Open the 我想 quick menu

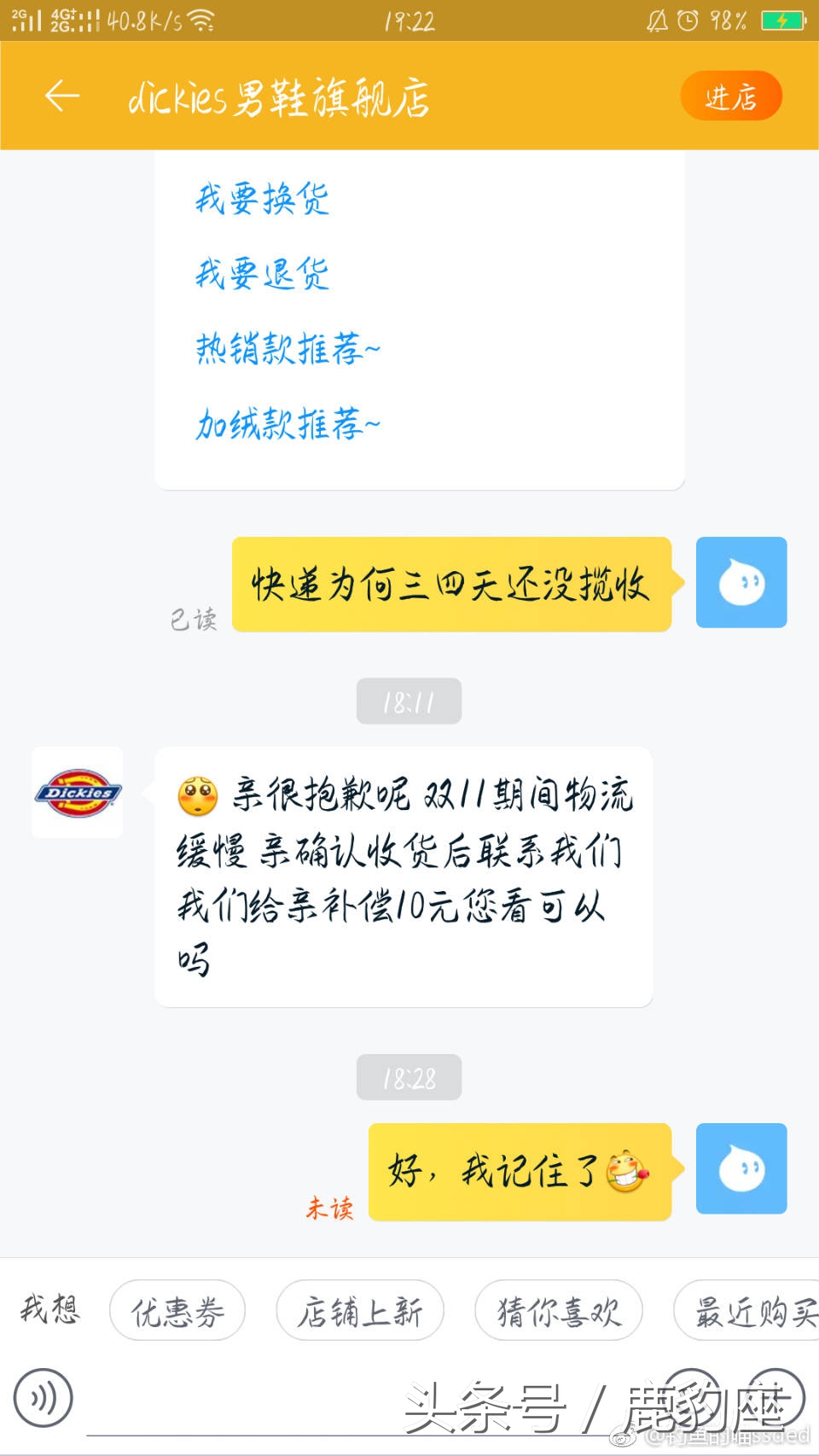pos(49,1311)
